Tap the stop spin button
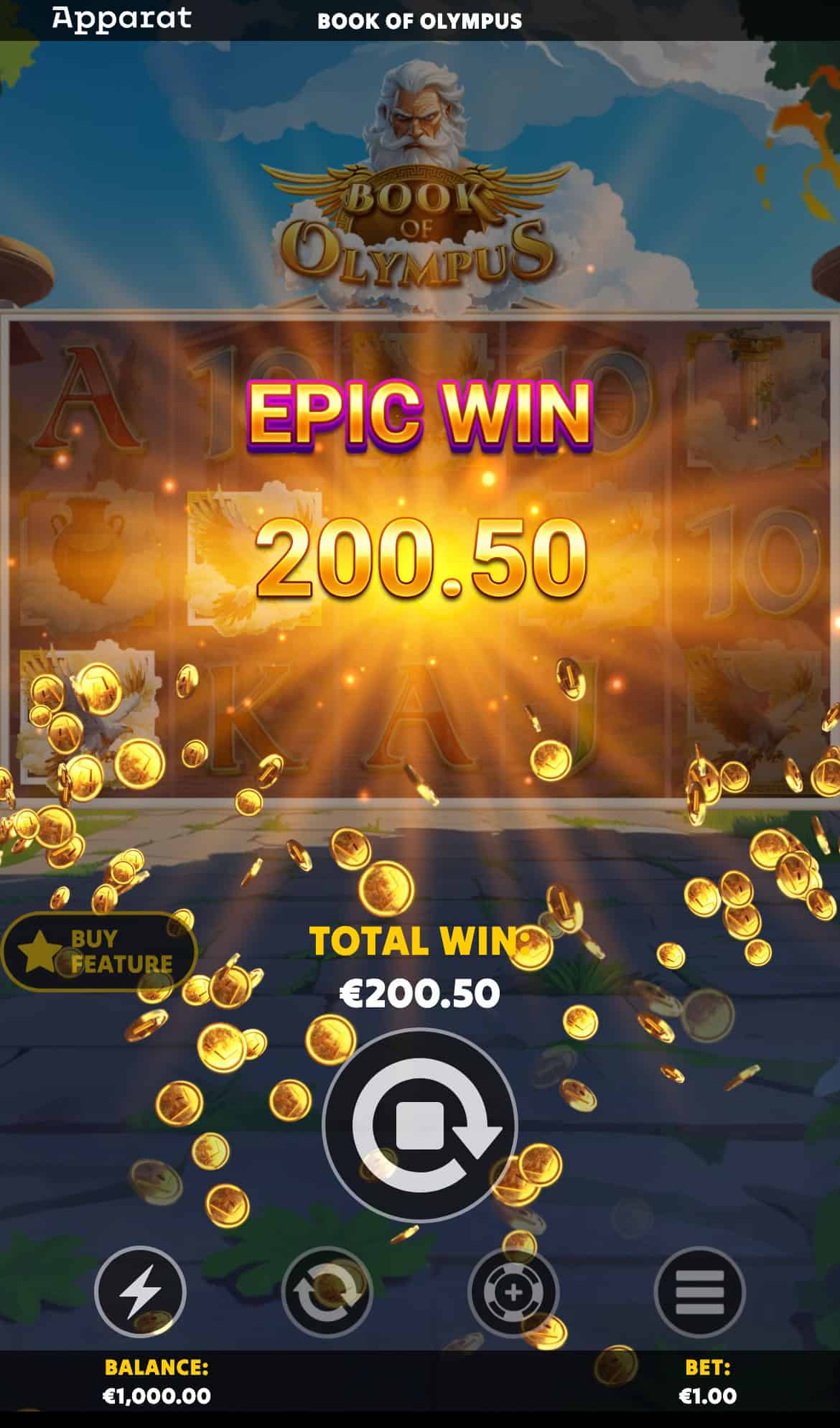Image resolution: width=840 pixels, height=1428 pixels. coord(420,1124)
